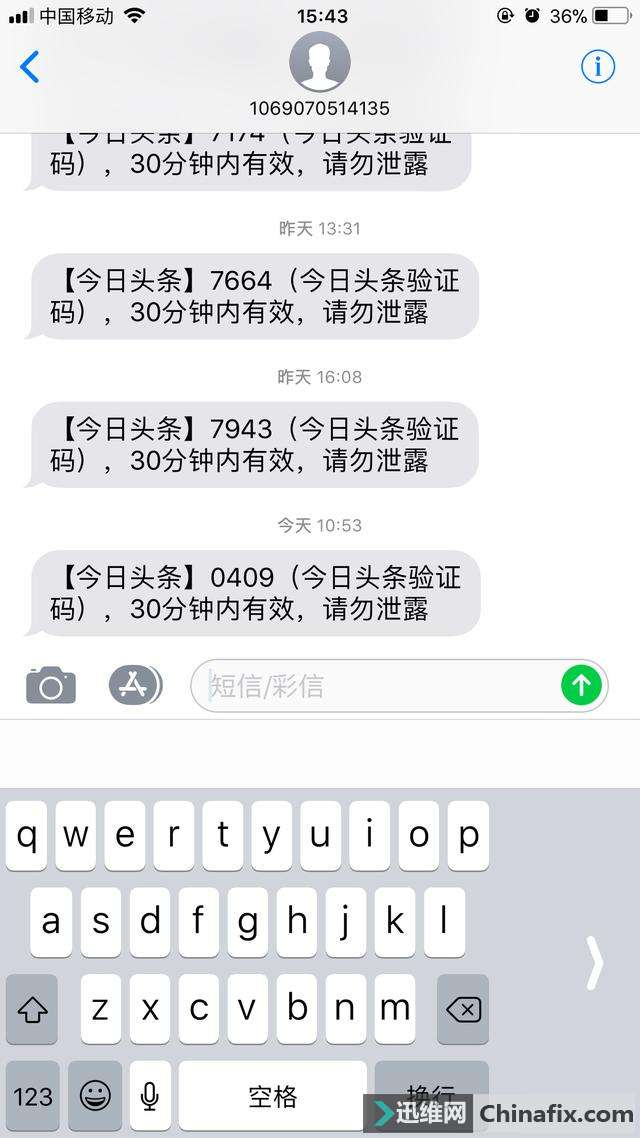Go back to the messages list
The height and width of the screenshot is (1138, 640).
click(29, 67)
